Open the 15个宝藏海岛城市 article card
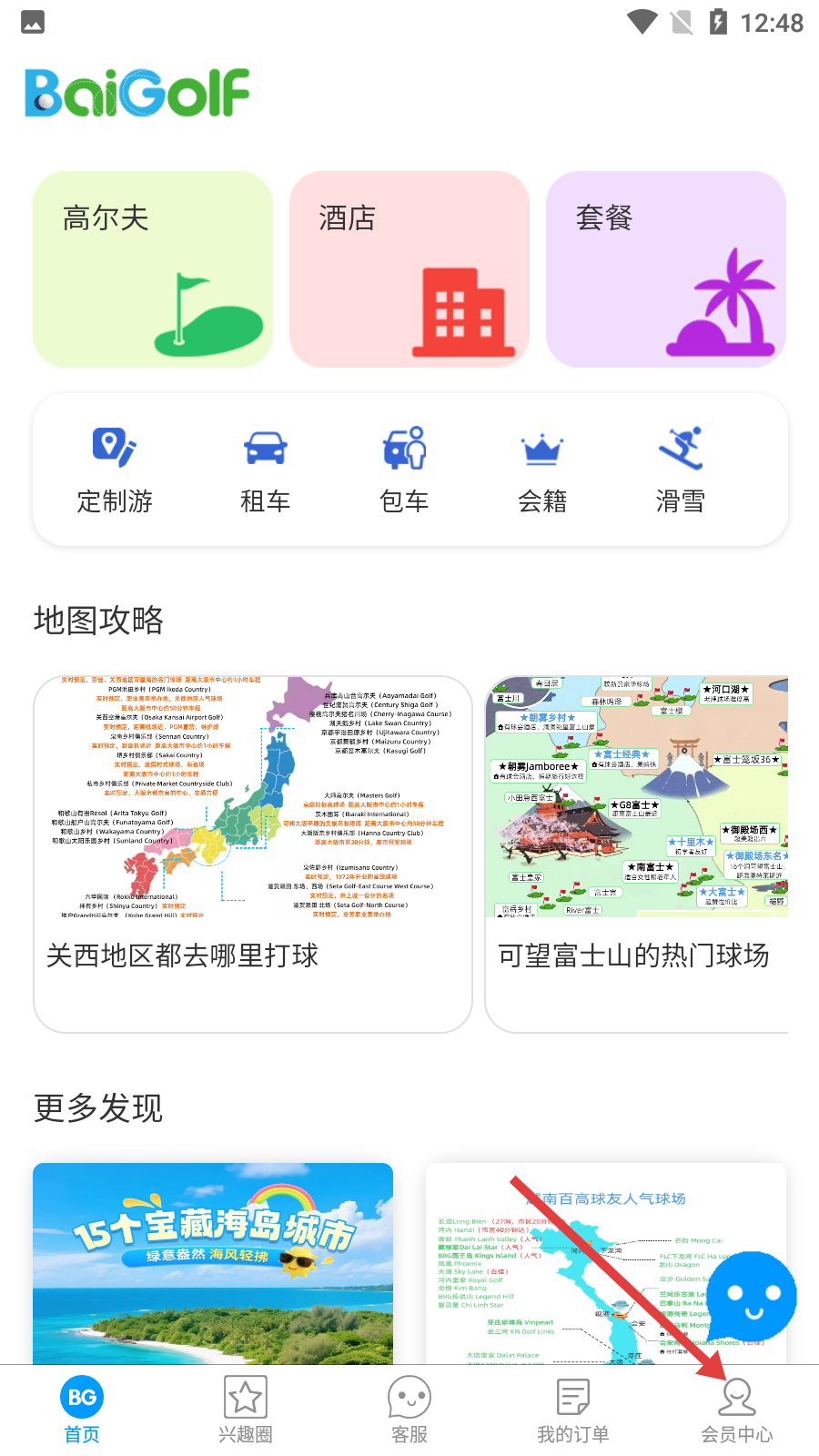The width and height of the screenshot is (819, 1456). [x=213, y=1263]
